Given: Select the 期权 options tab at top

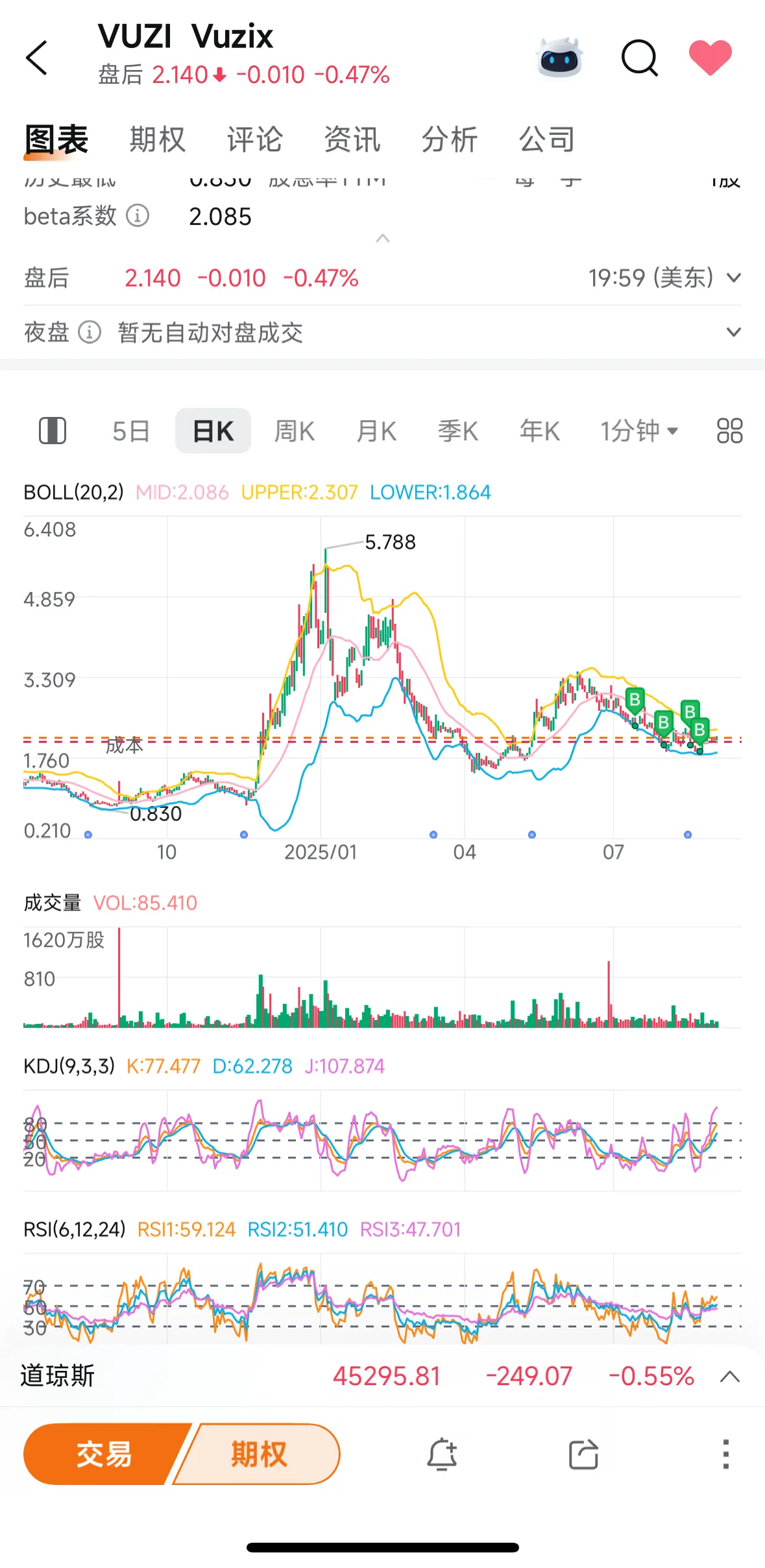Looking at the screenshot, I should [156, 139].
